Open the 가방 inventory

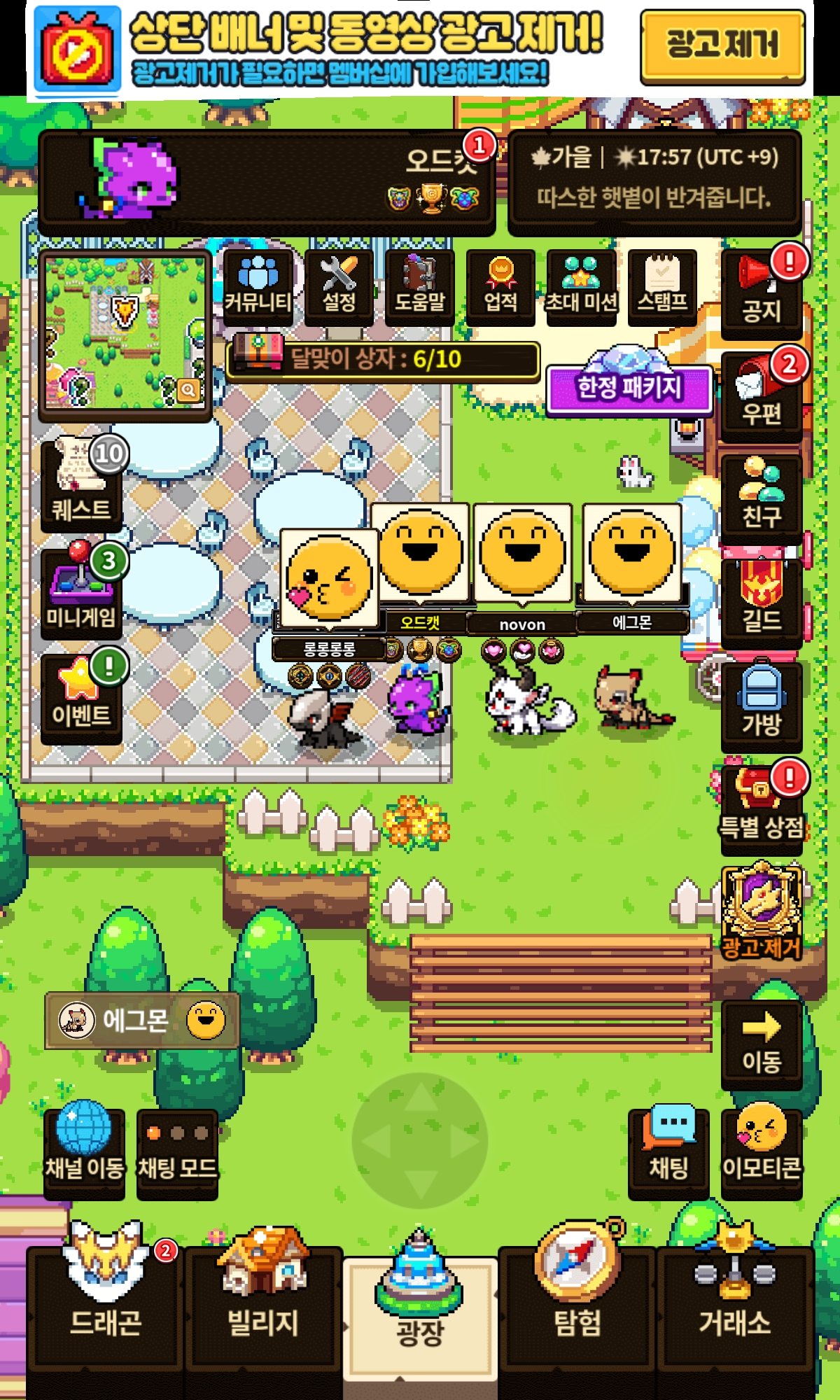[762, 707]
